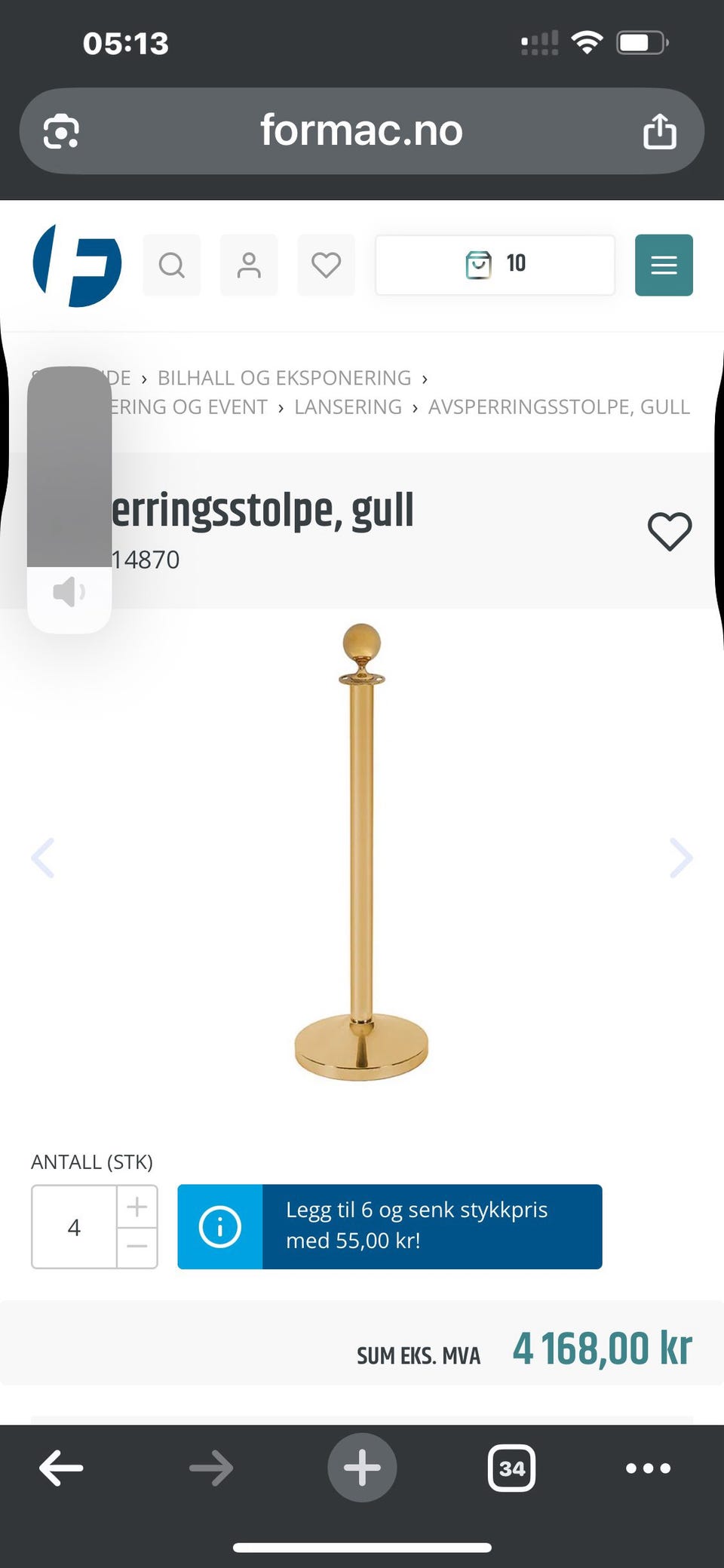View the wishlist heart icon in header

tap(326, 265)
